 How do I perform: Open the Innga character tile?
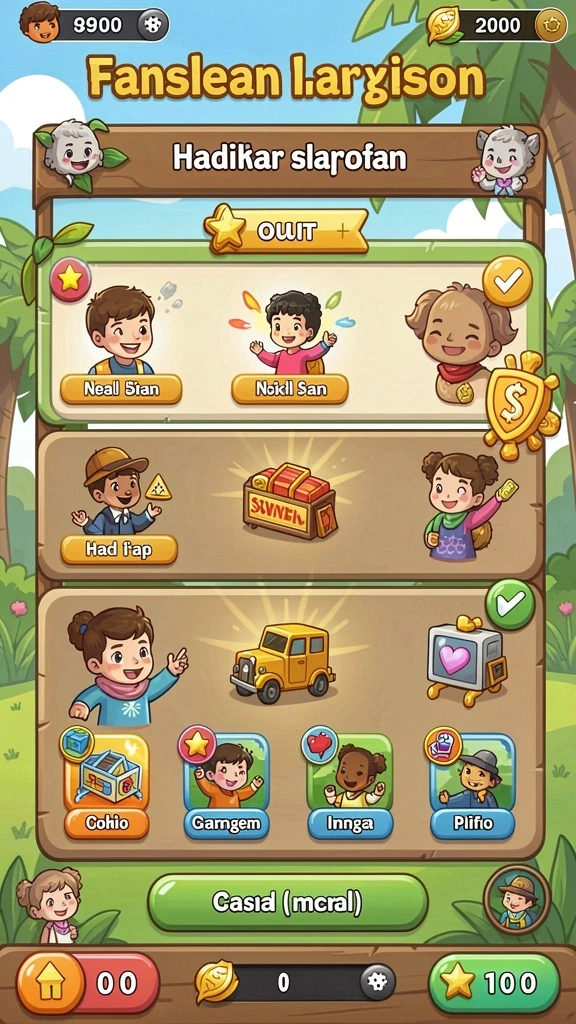(x=350, y=783)
